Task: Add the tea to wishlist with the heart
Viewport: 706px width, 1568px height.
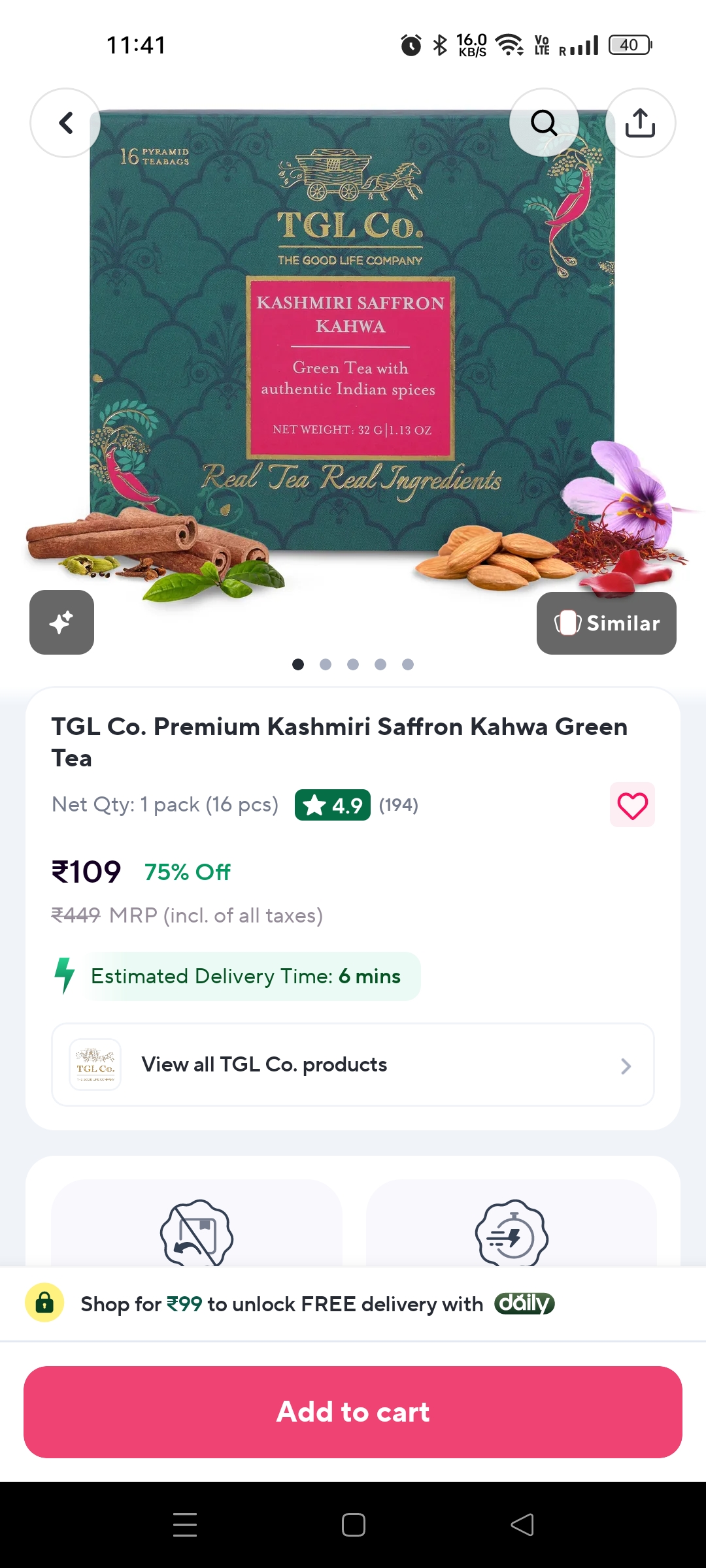Action: pyautogui.click(x=632, y=805)
